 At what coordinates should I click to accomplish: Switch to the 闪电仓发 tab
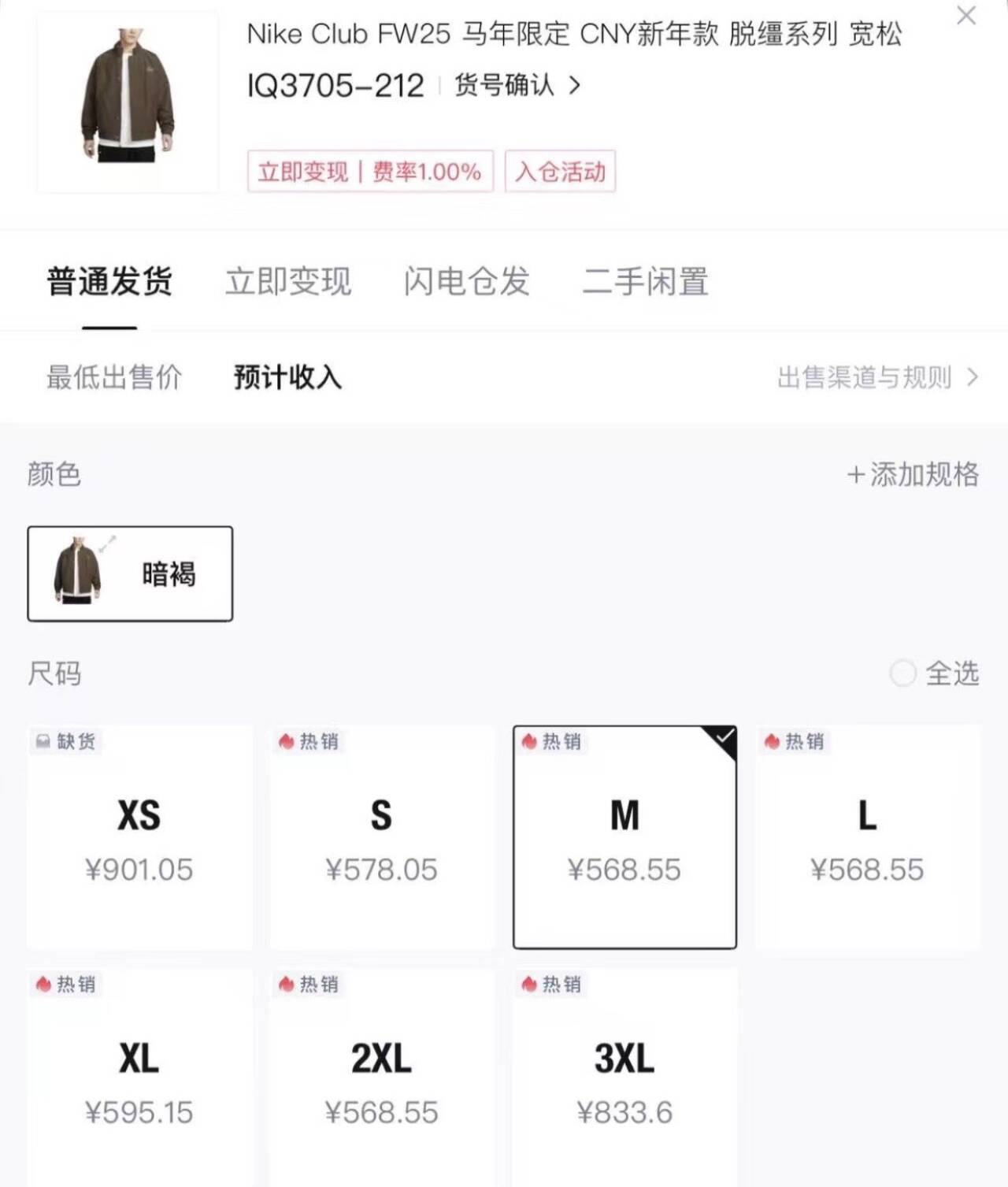pos(466,281)
